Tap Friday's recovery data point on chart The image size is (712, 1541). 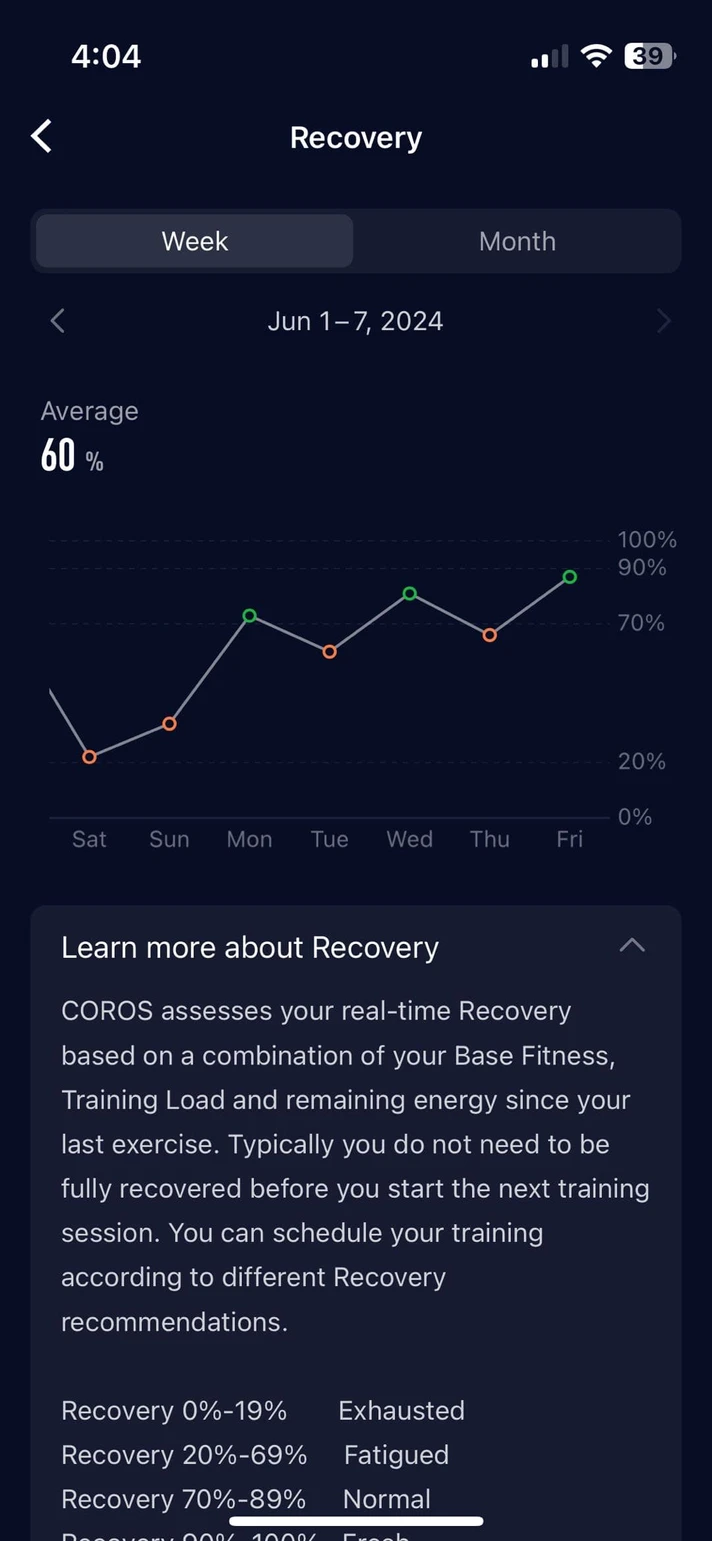pos(569,577)
